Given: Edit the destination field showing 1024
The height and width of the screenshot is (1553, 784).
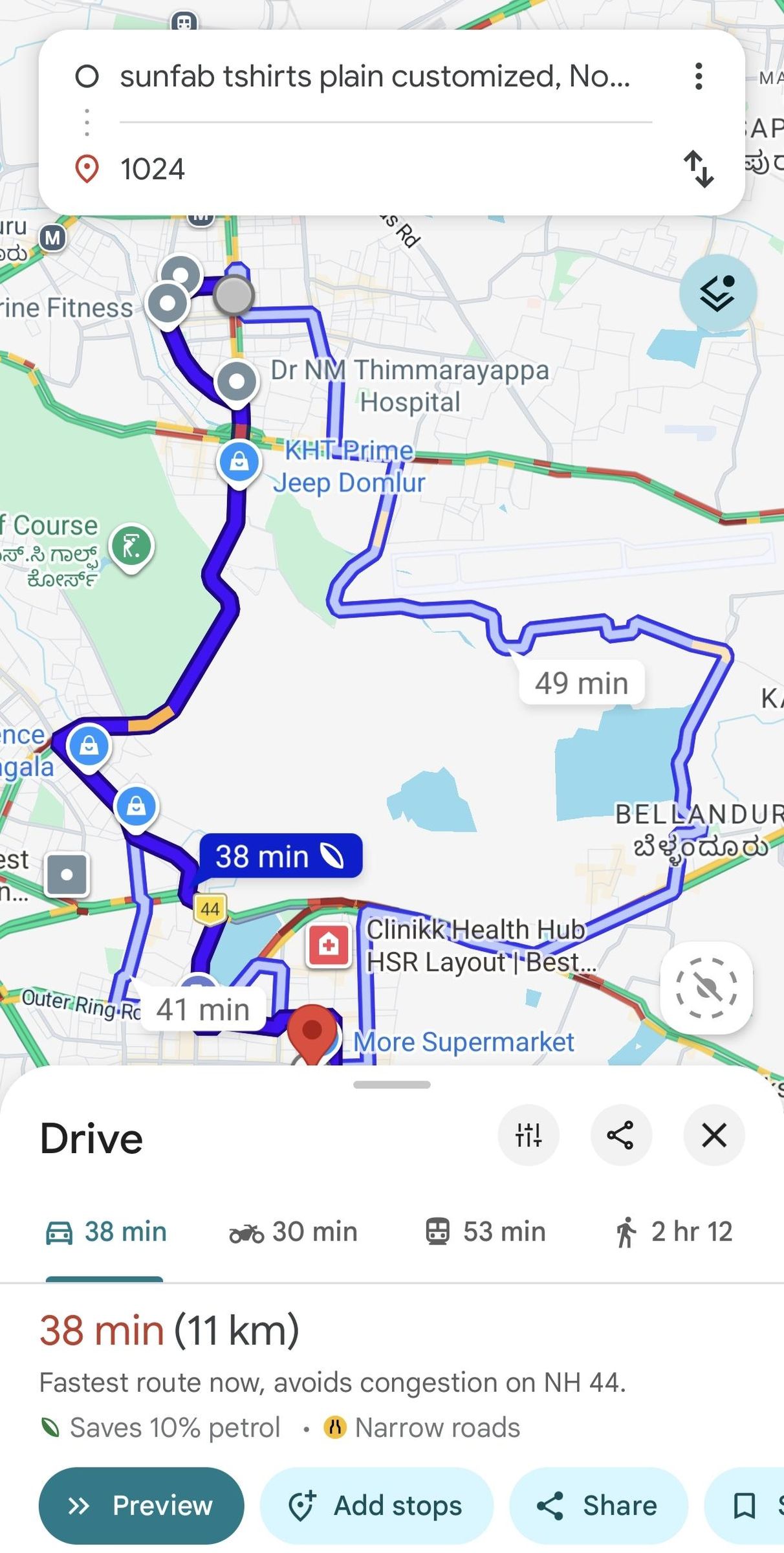Looking at the screenshot, I should pyautogui.click(x=375, y=169).
